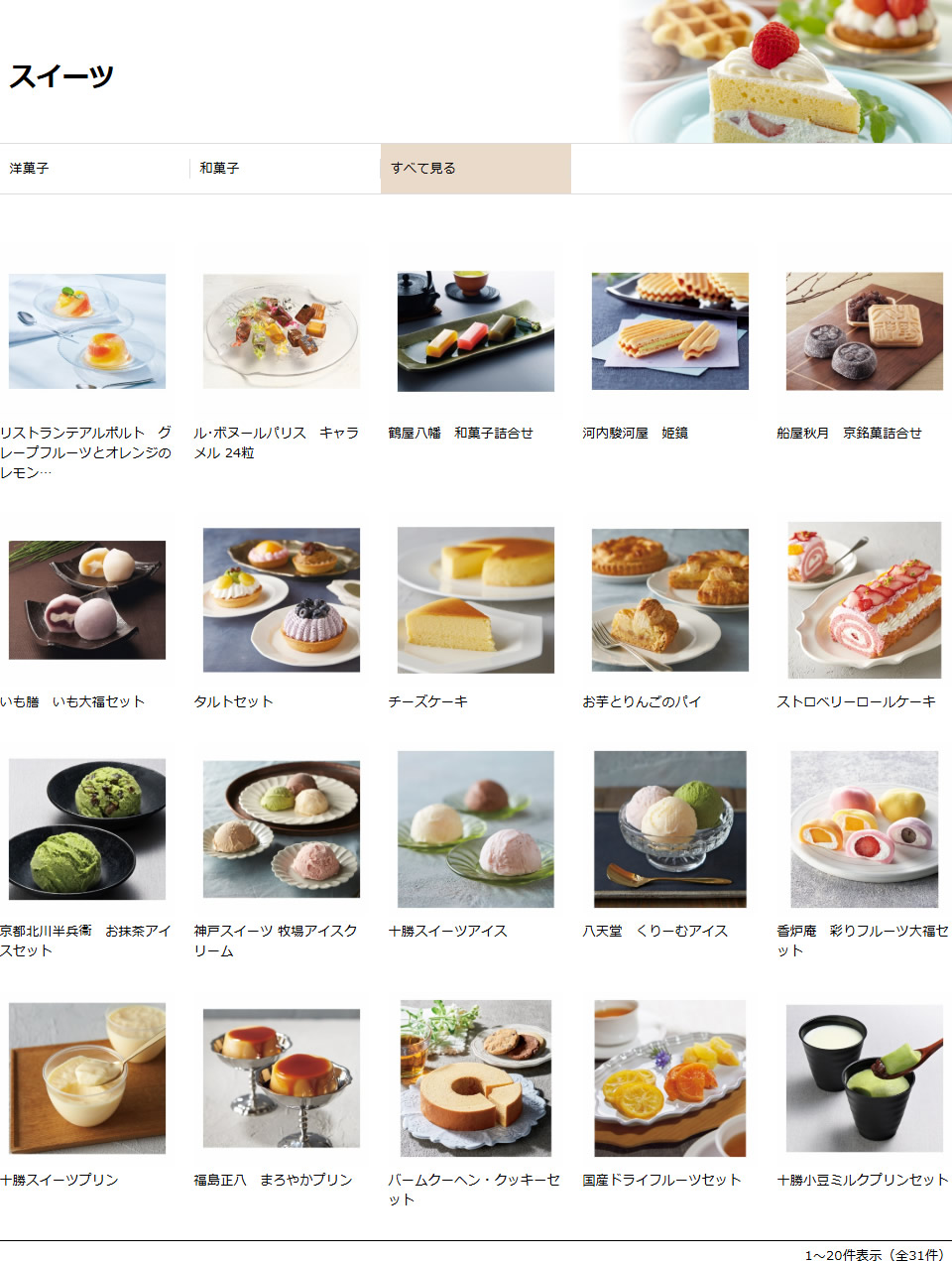Tap the 十勝スイーツアイス card
Image resolution: width=952 pixels, height=1261 pixels.
click(x=475, y=829)
